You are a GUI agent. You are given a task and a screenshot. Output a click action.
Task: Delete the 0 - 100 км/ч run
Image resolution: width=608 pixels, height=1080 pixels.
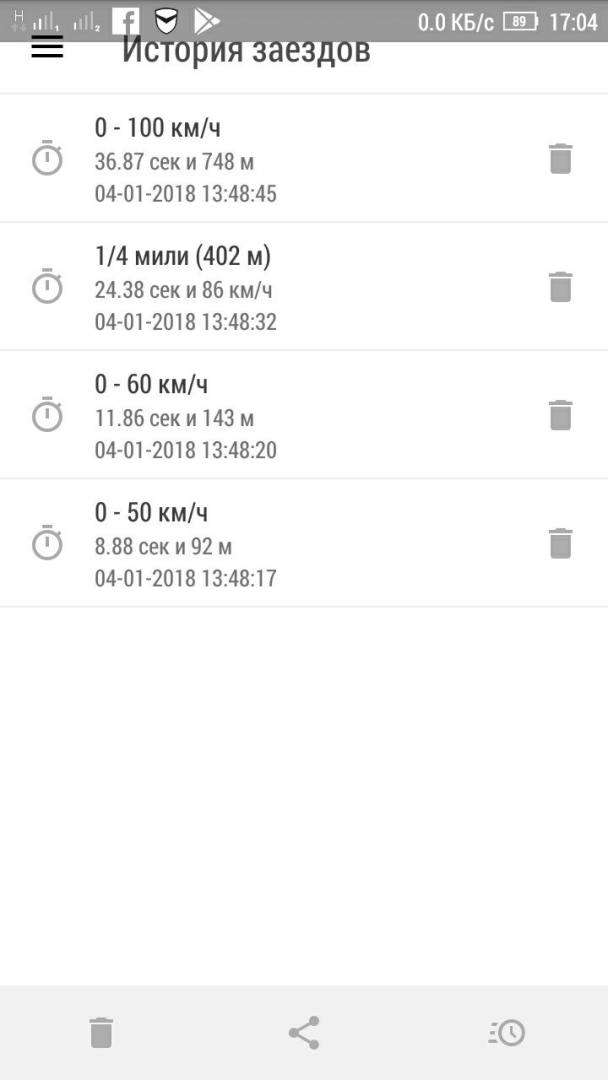click(x=560, y=159)
